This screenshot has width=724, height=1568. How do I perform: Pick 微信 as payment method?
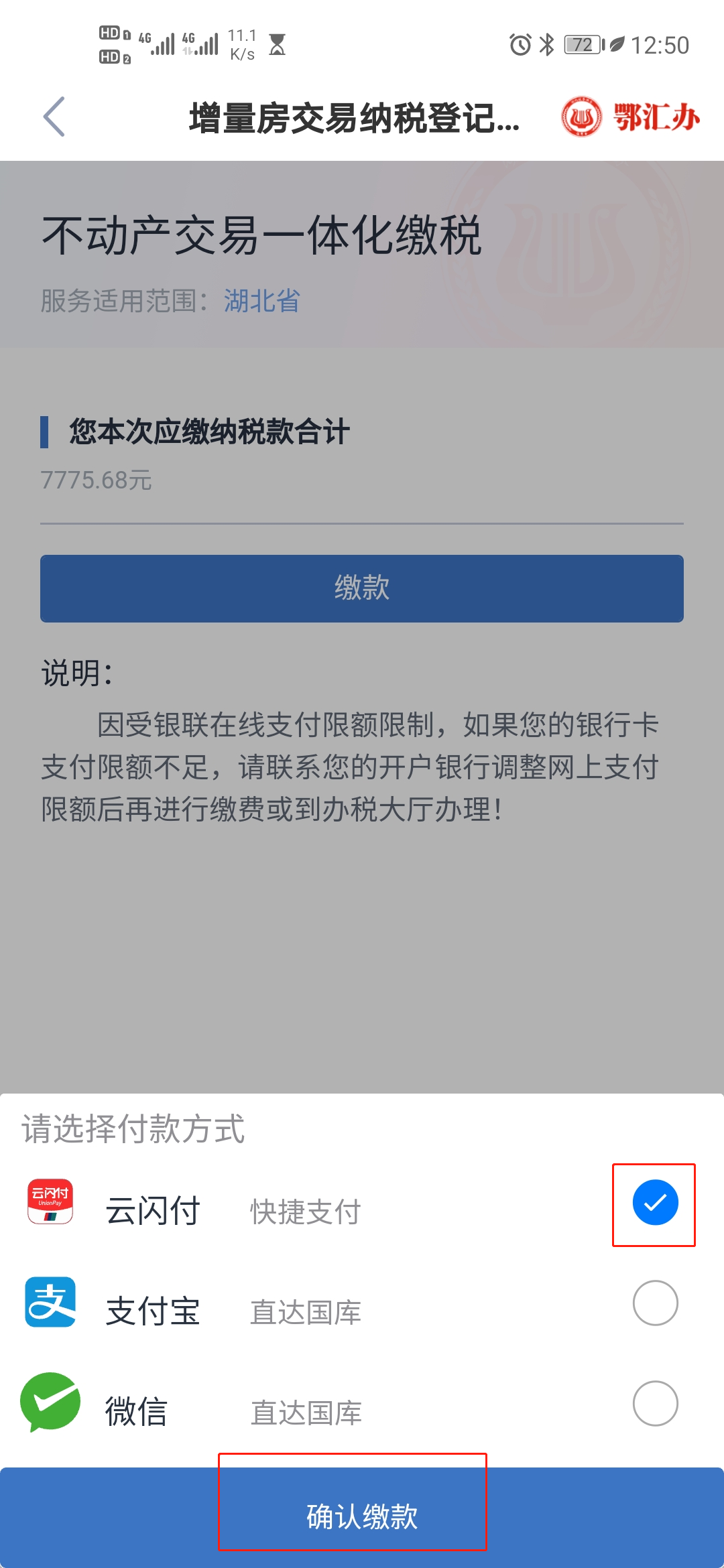(655, 1403)
